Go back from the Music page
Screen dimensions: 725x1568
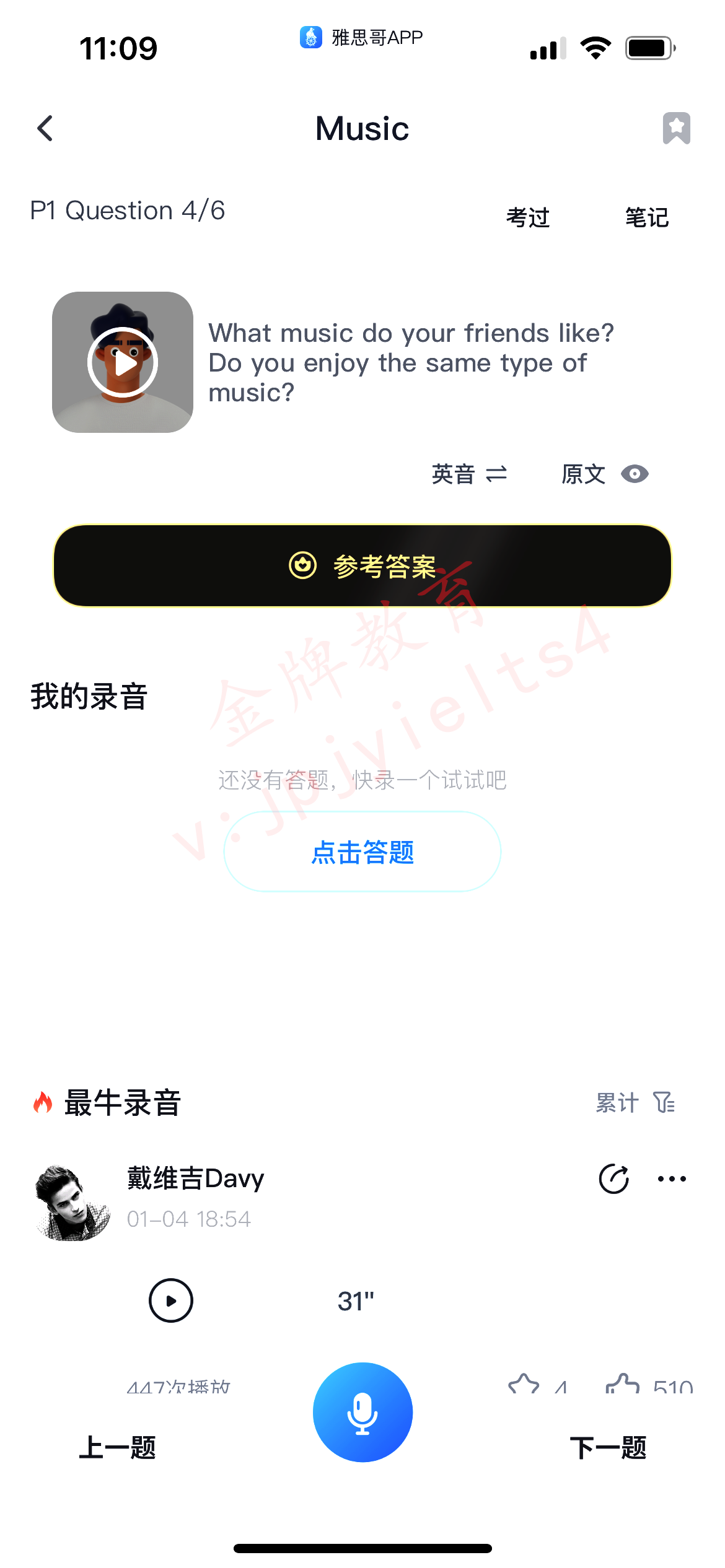click(45, 129)
